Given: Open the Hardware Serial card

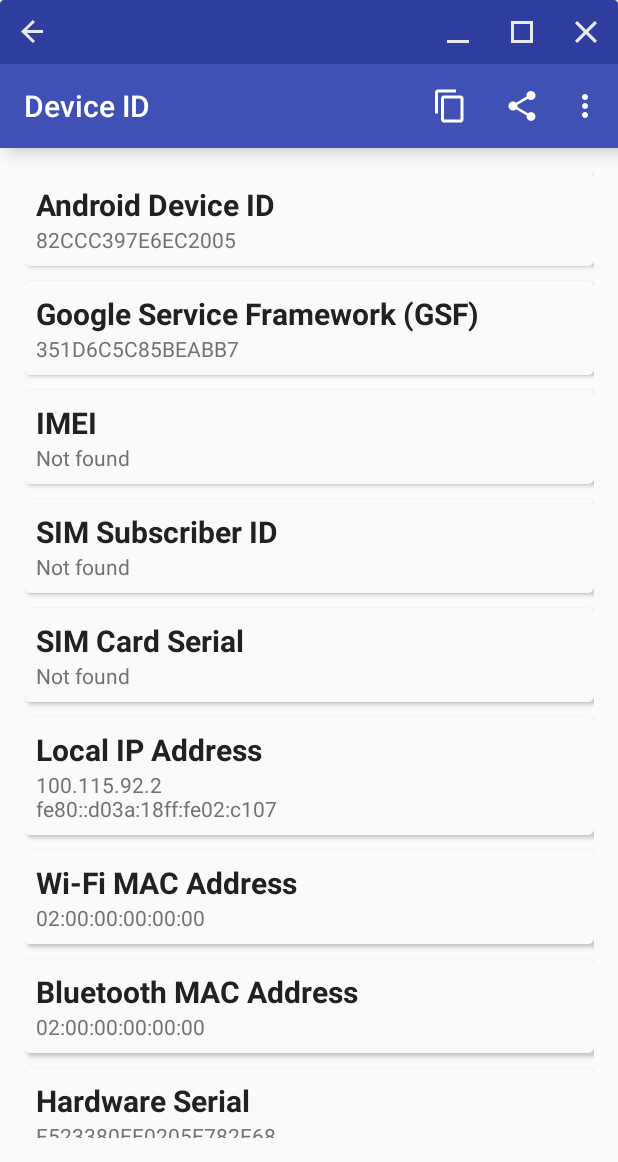Looking at the screenshot, I should (x=309, y=1112).
